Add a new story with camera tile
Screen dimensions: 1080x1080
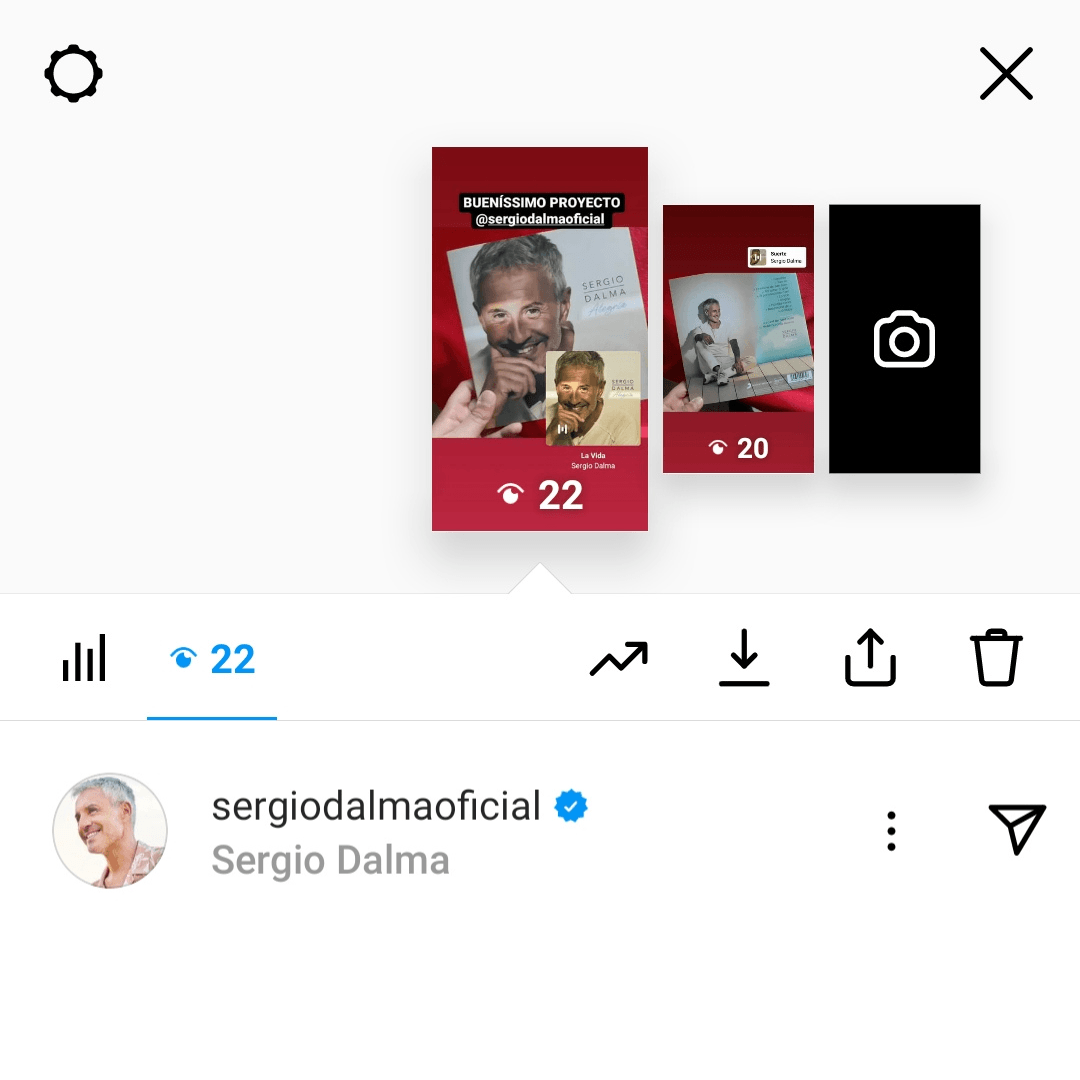(904, 339)
